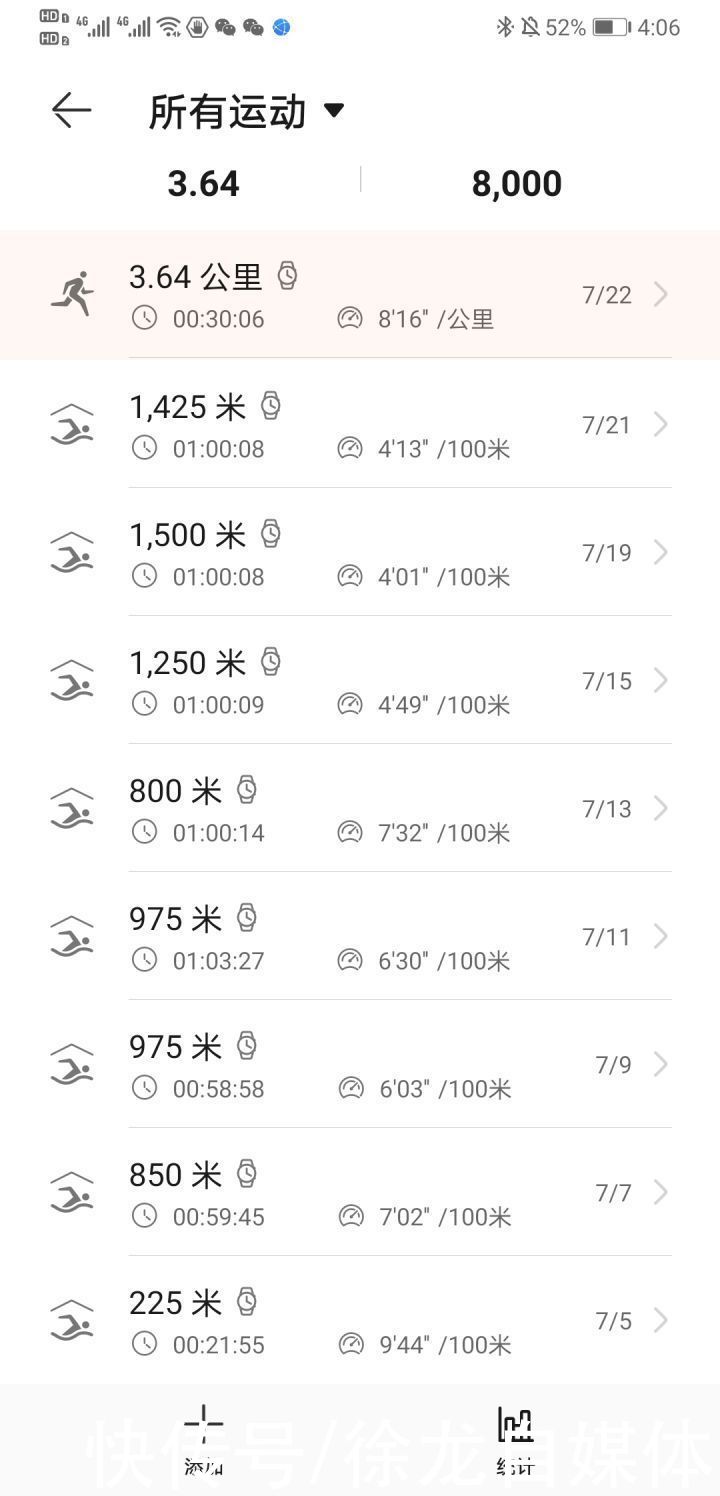The height and width of the screenshot is (1496, 720).
Task: Select the running activity icon for 7/22
Action: tap(72, 293)
